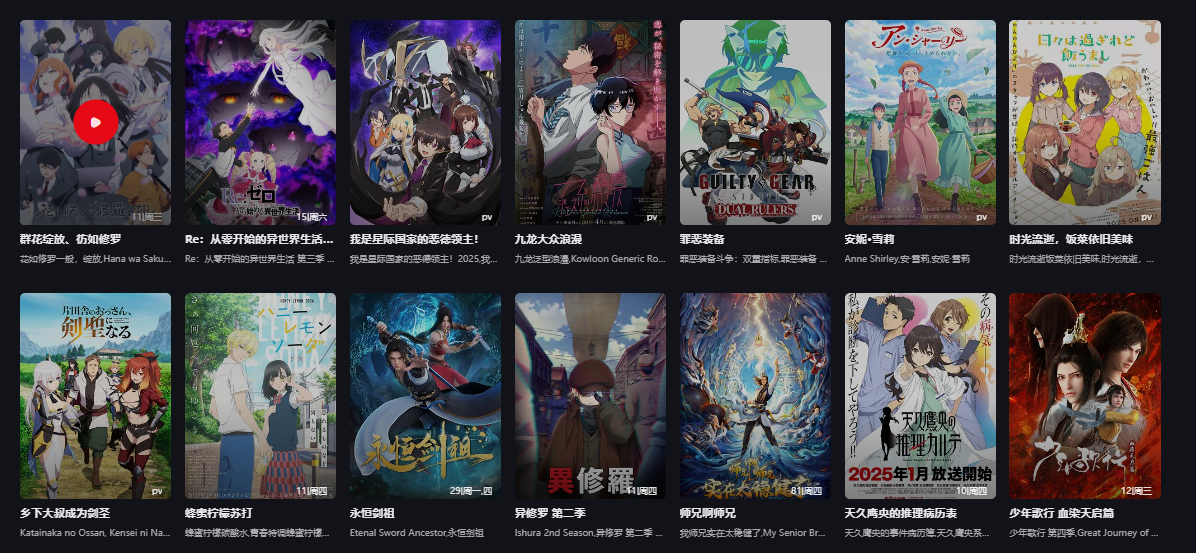
Task: Select the 九龙大众浪漫 anime tile
Action: (590, 122)
